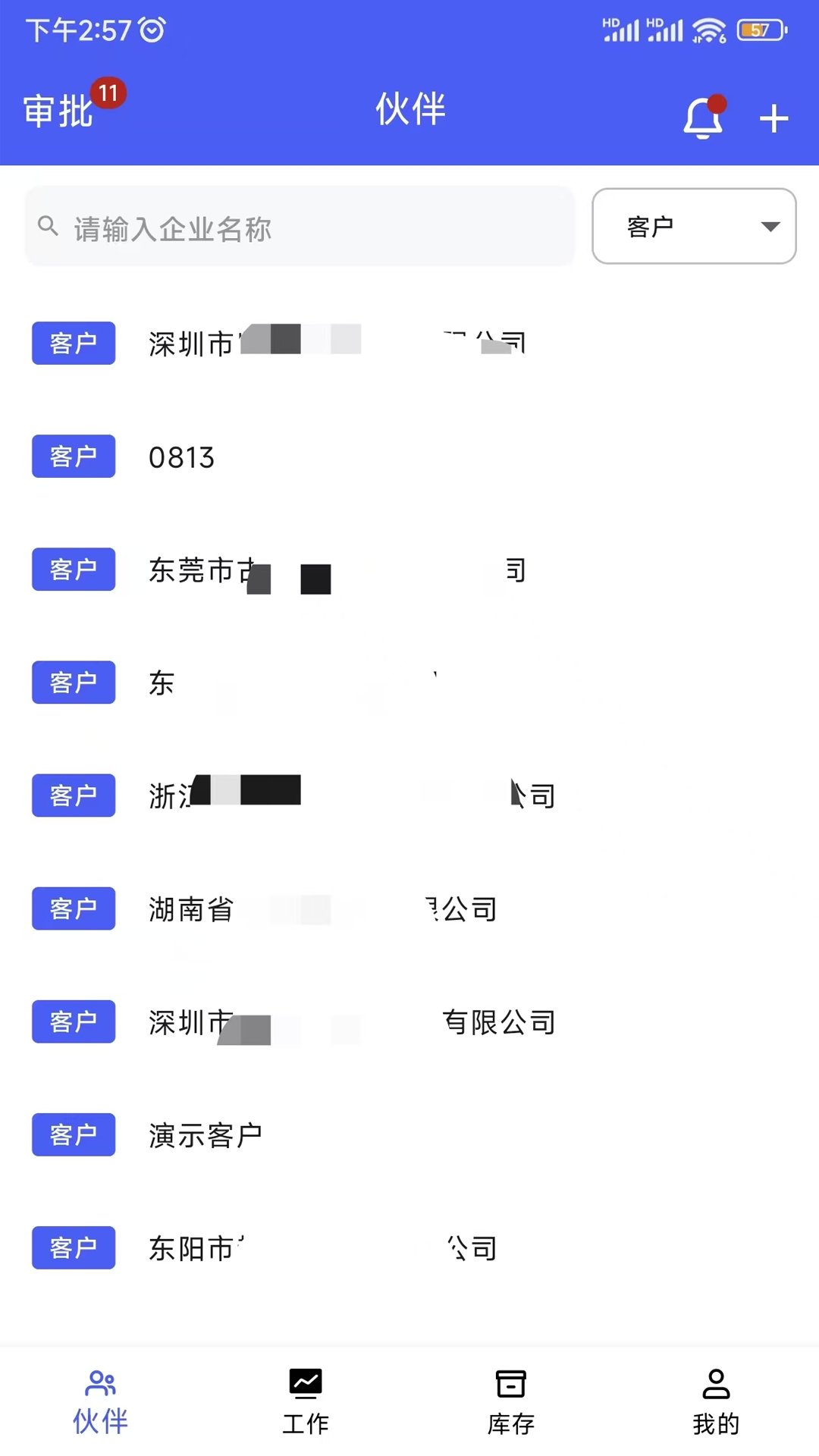
Task: Tap the alarm clock status bar icon
Action: 152,29
